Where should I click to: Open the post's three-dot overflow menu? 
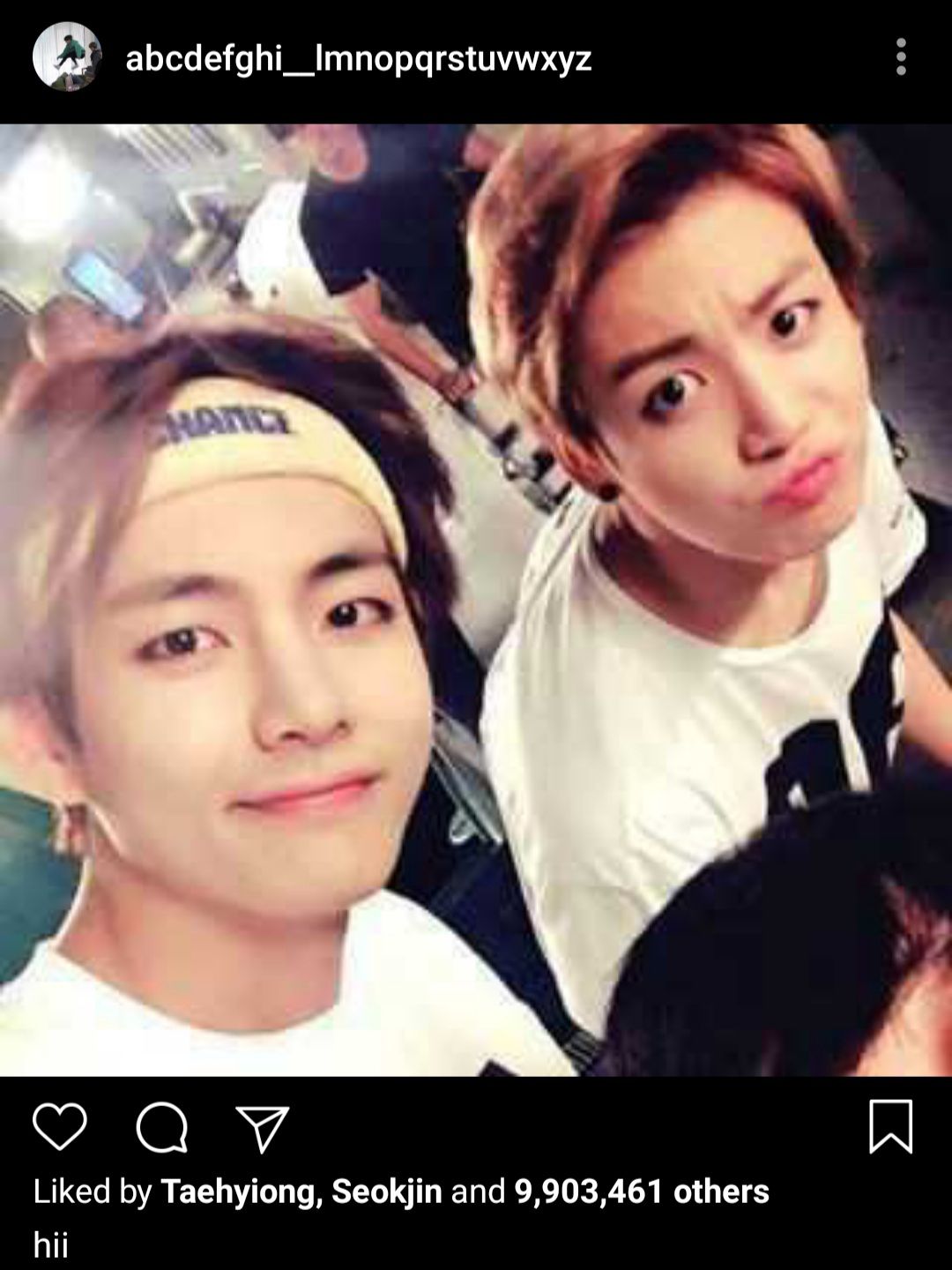[x=900, y=57]
